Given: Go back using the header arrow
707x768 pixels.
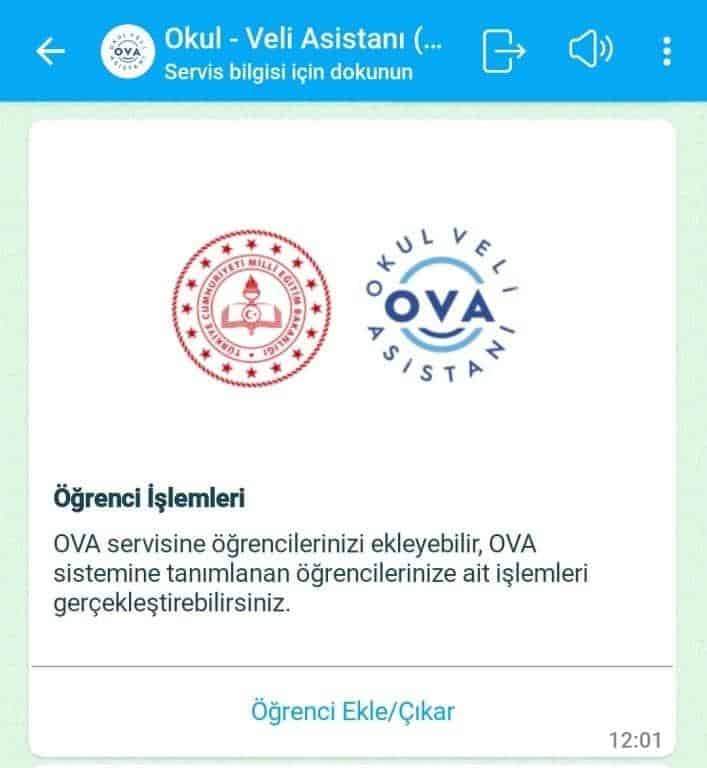Looking at the screenshot, I should click(50, 52).
